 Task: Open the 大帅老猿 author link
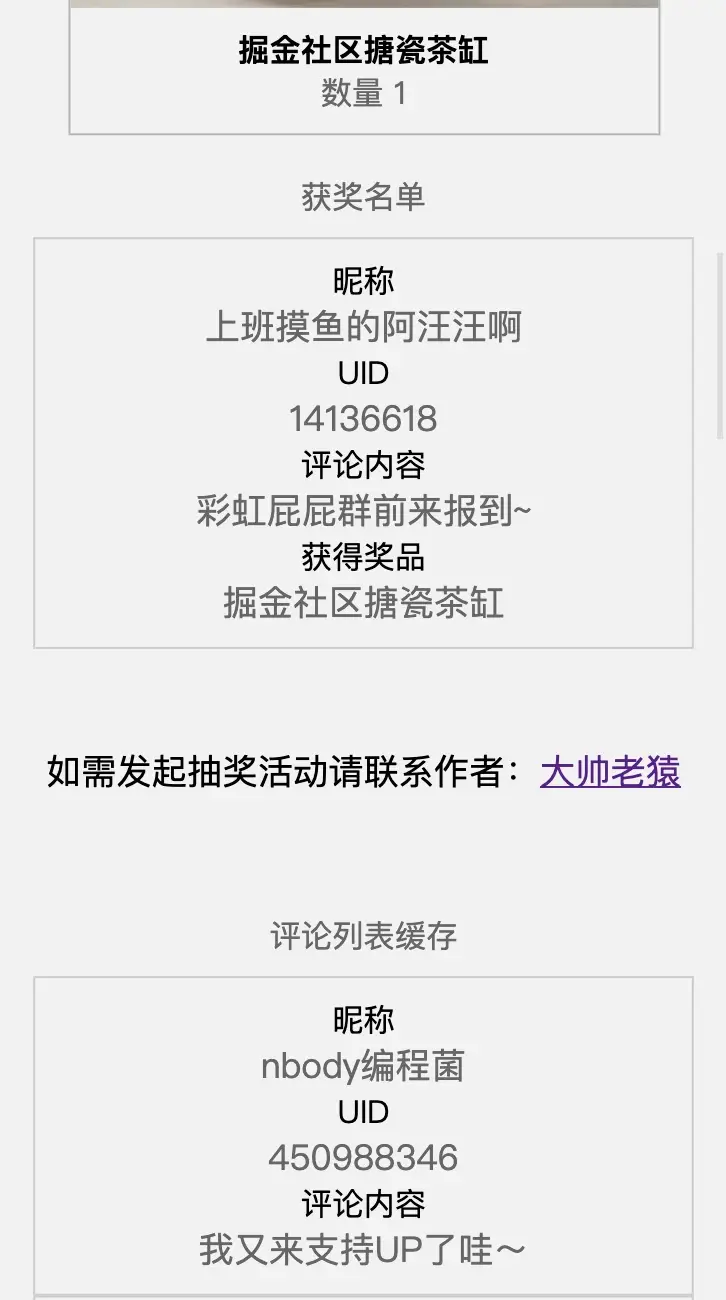(610, 772)
